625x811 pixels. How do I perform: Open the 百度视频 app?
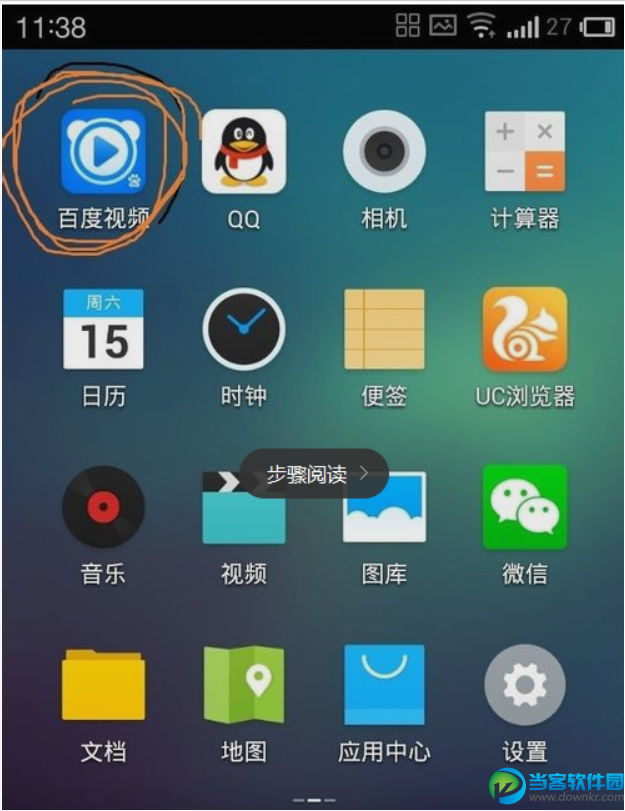point(104,151)
